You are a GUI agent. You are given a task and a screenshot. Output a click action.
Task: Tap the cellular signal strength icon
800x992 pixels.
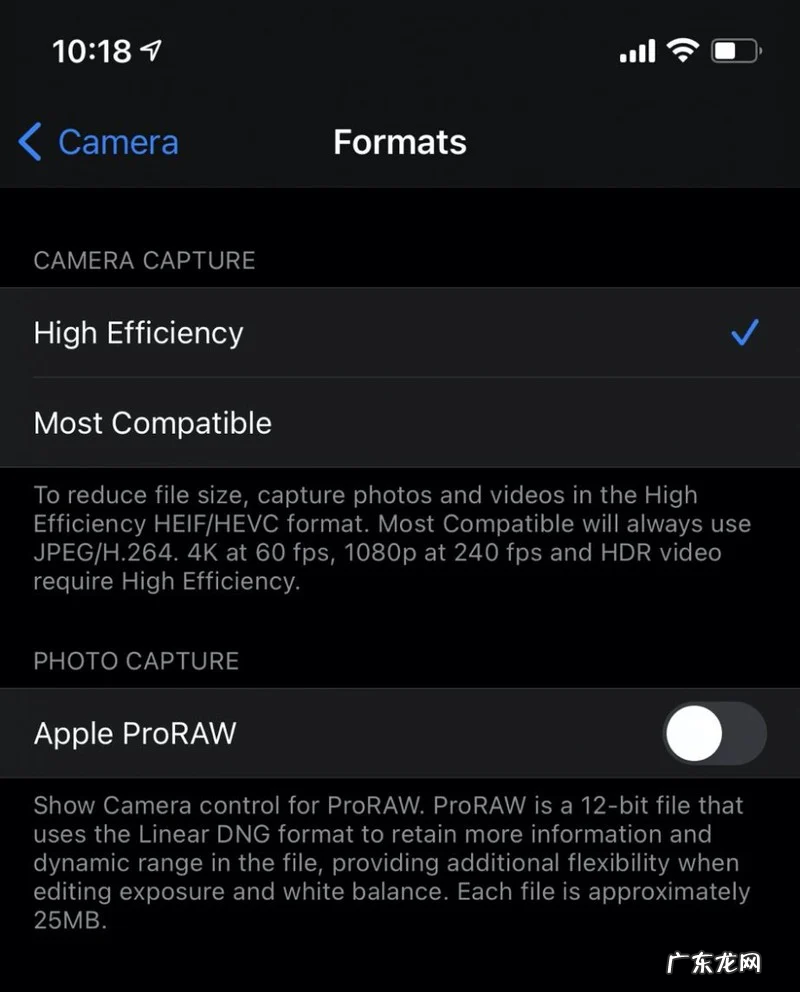pos(637,50)
